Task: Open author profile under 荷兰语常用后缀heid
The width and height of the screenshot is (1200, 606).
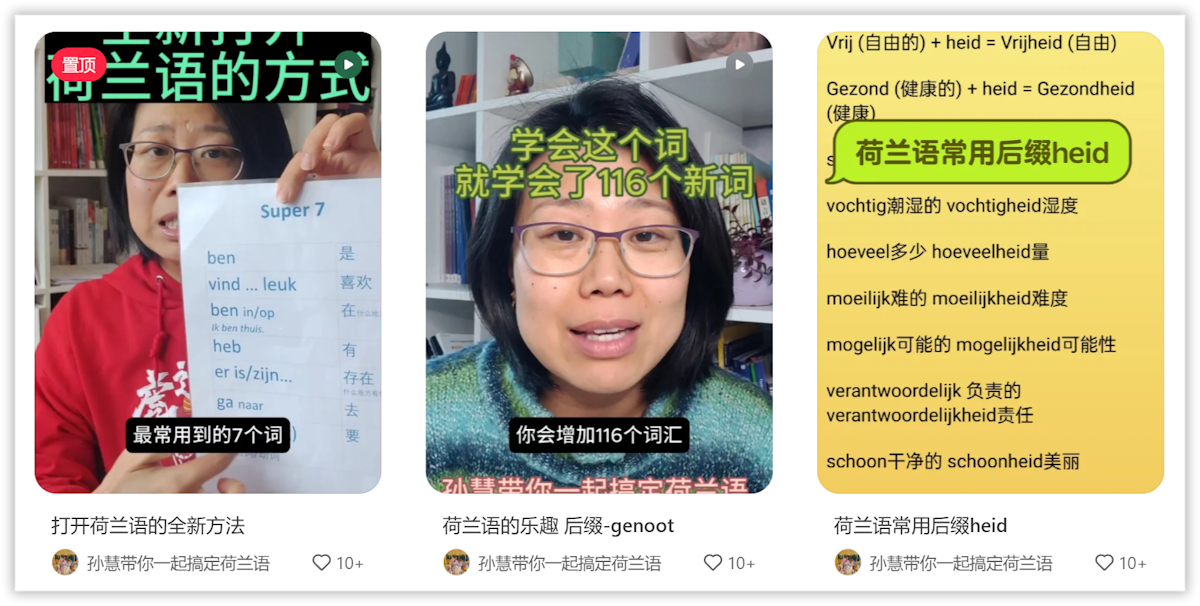Action: [x=848, y=563]
